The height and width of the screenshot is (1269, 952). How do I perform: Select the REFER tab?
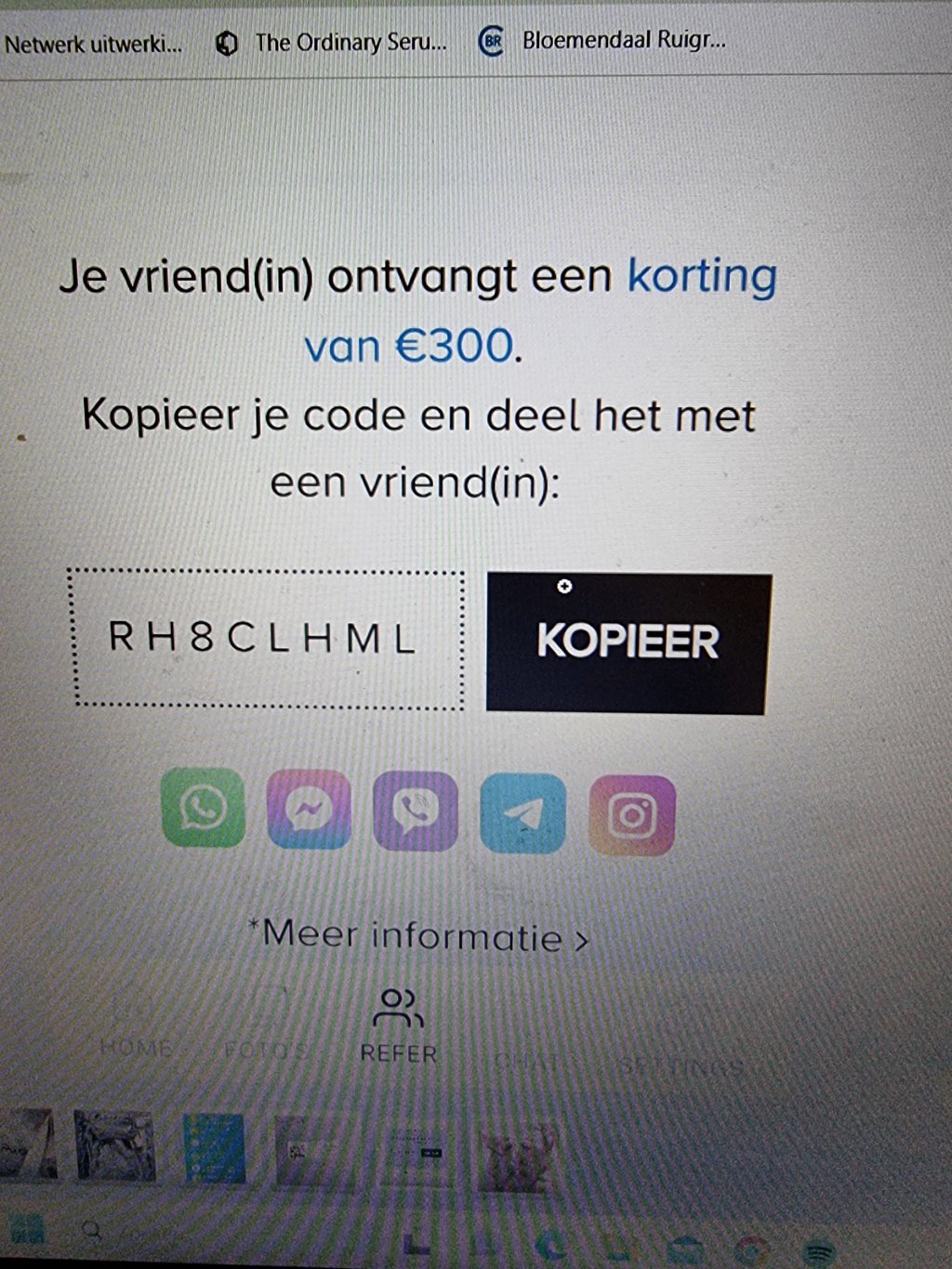(x=398, y=1025)
